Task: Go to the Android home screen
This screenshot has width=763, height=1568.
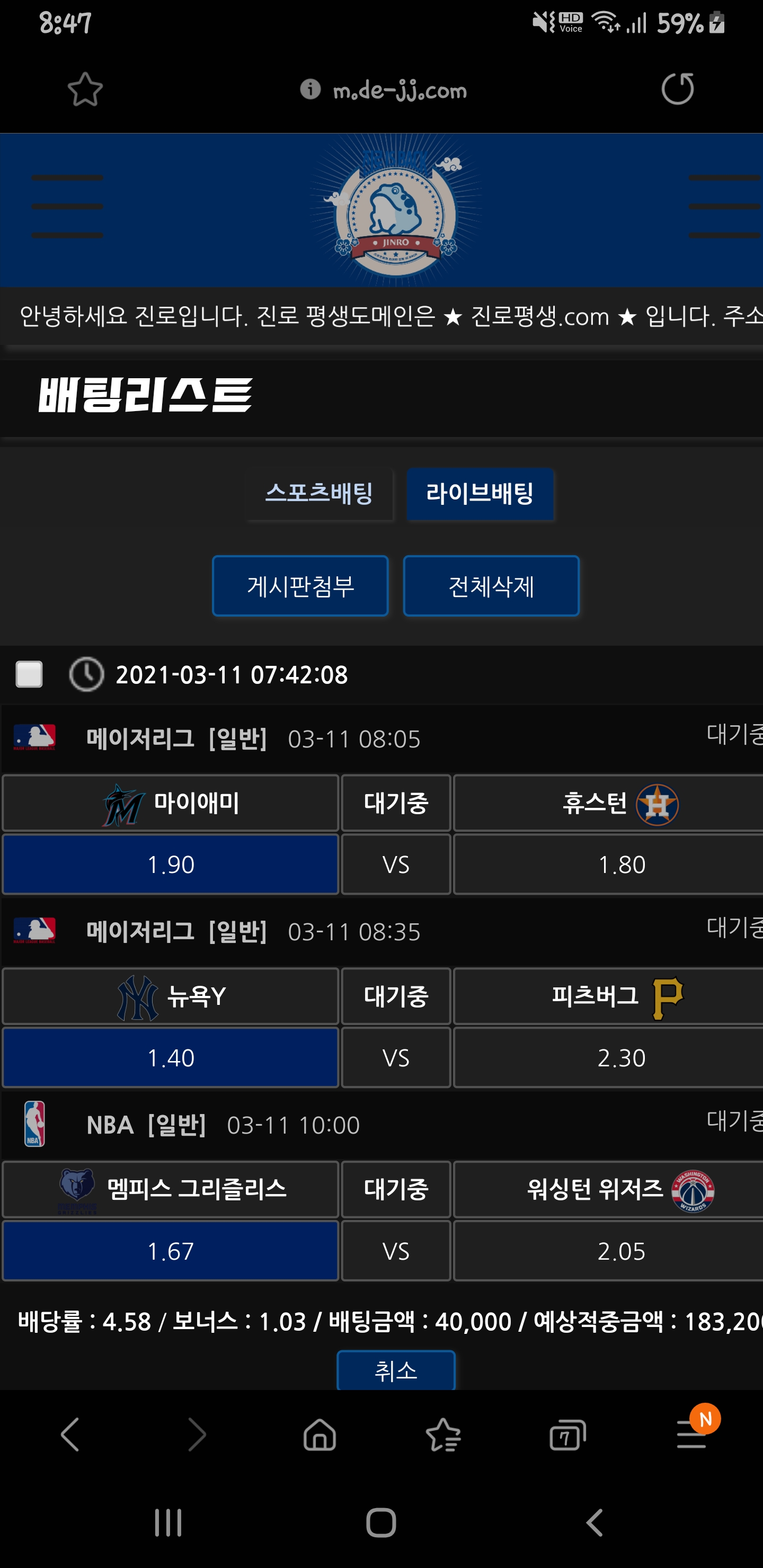Action: [x=381, y=1522]
